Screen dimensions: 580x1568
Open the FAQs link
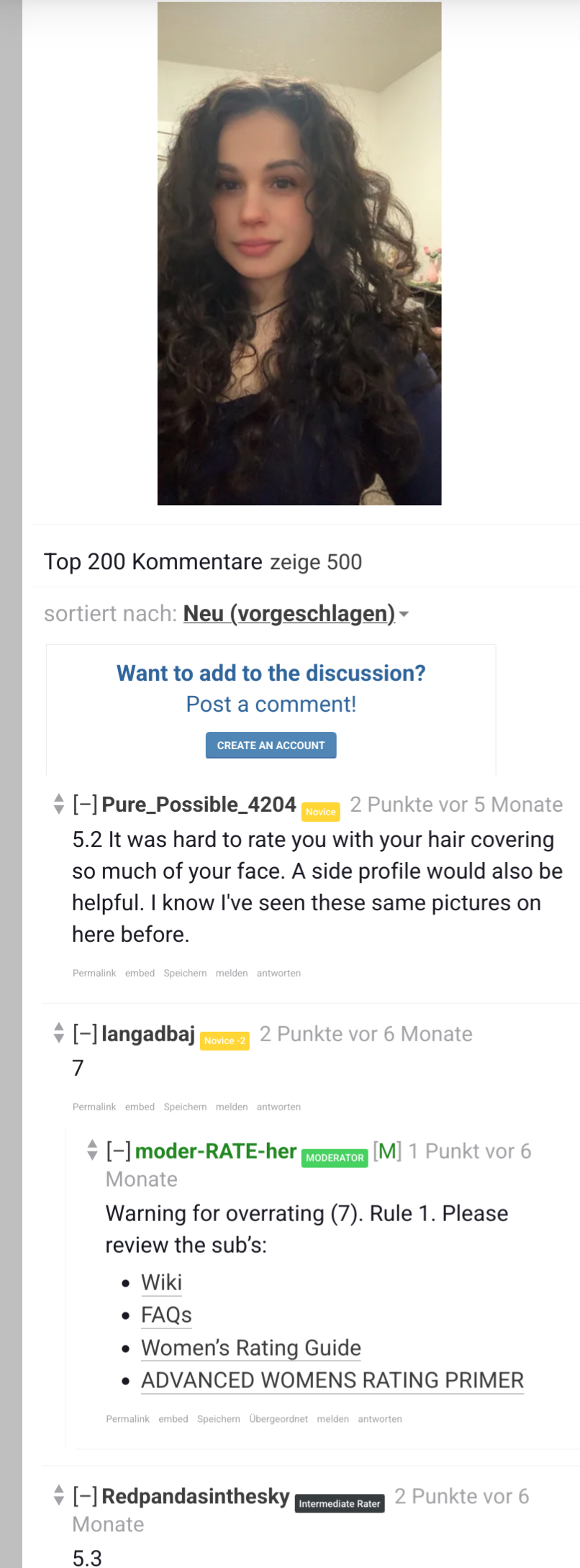point(166,1315)
